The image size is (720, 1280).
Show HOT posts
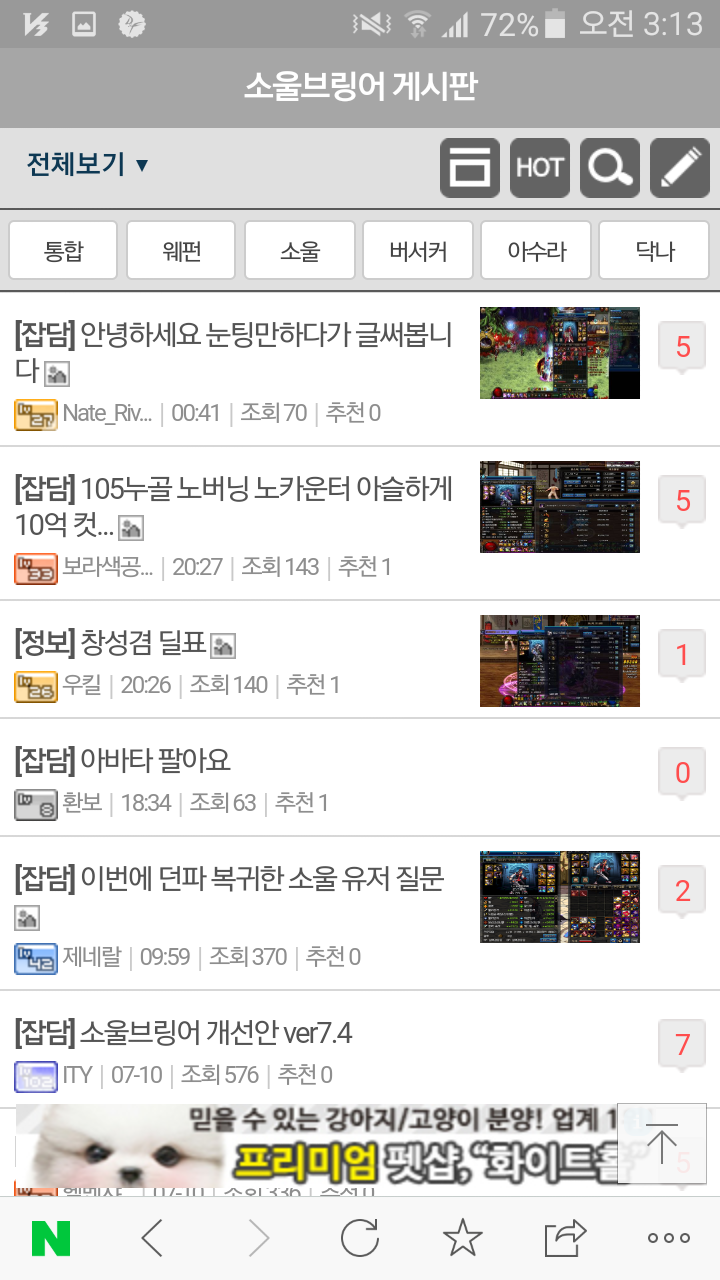click(540, 168)
